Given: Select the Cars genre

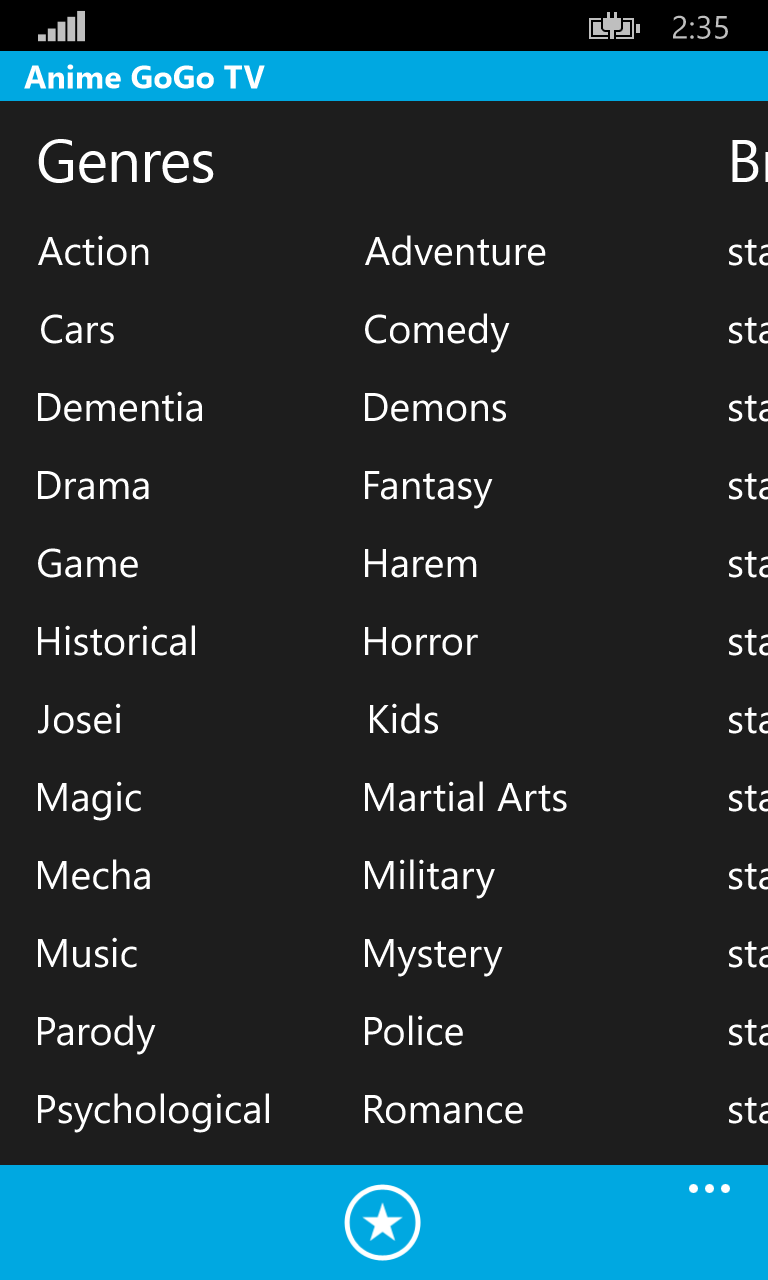Looking at the screenshot, I should tap(77, 330).
